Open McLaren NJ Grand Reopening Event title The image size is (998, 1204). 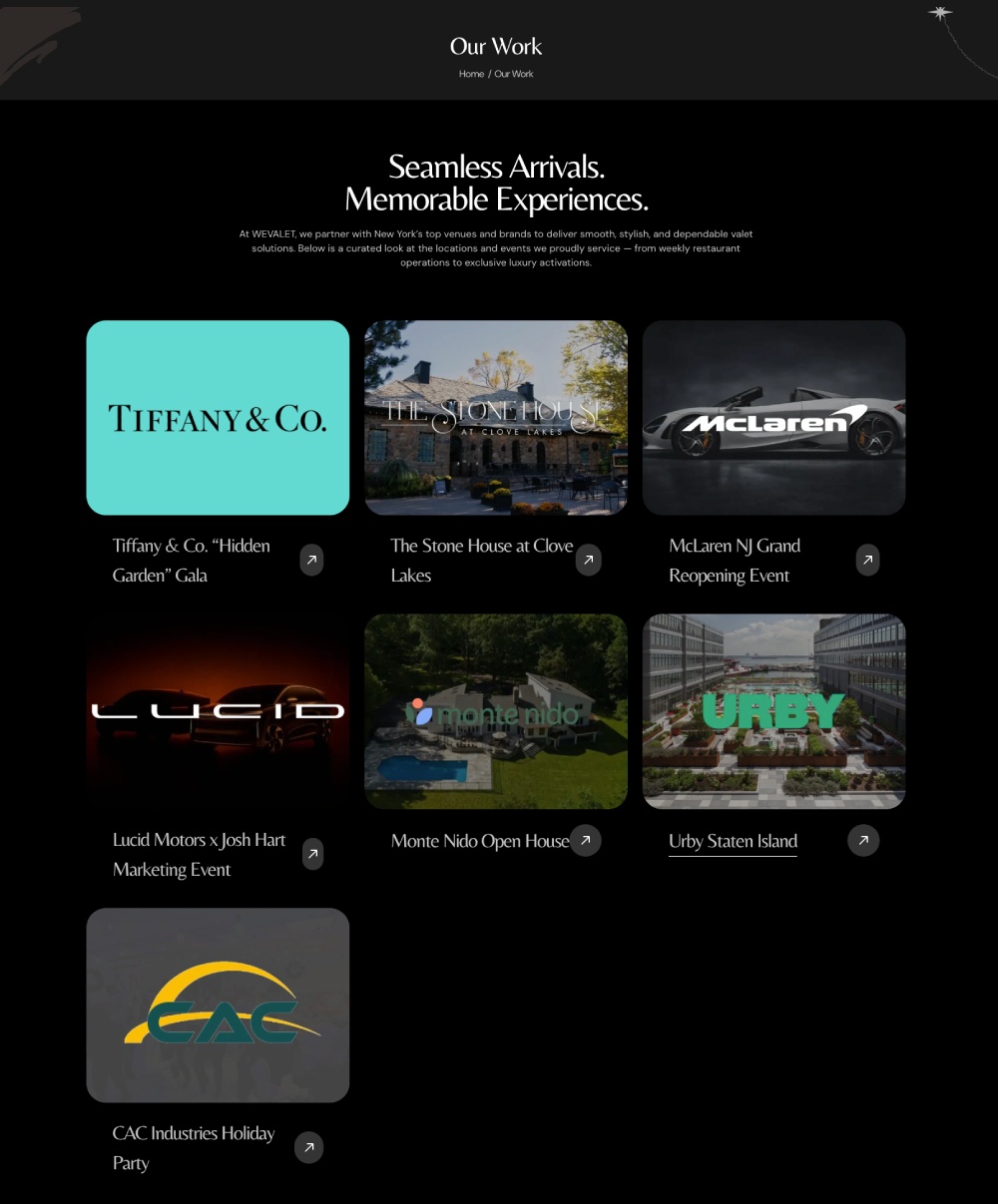[735, 561]
